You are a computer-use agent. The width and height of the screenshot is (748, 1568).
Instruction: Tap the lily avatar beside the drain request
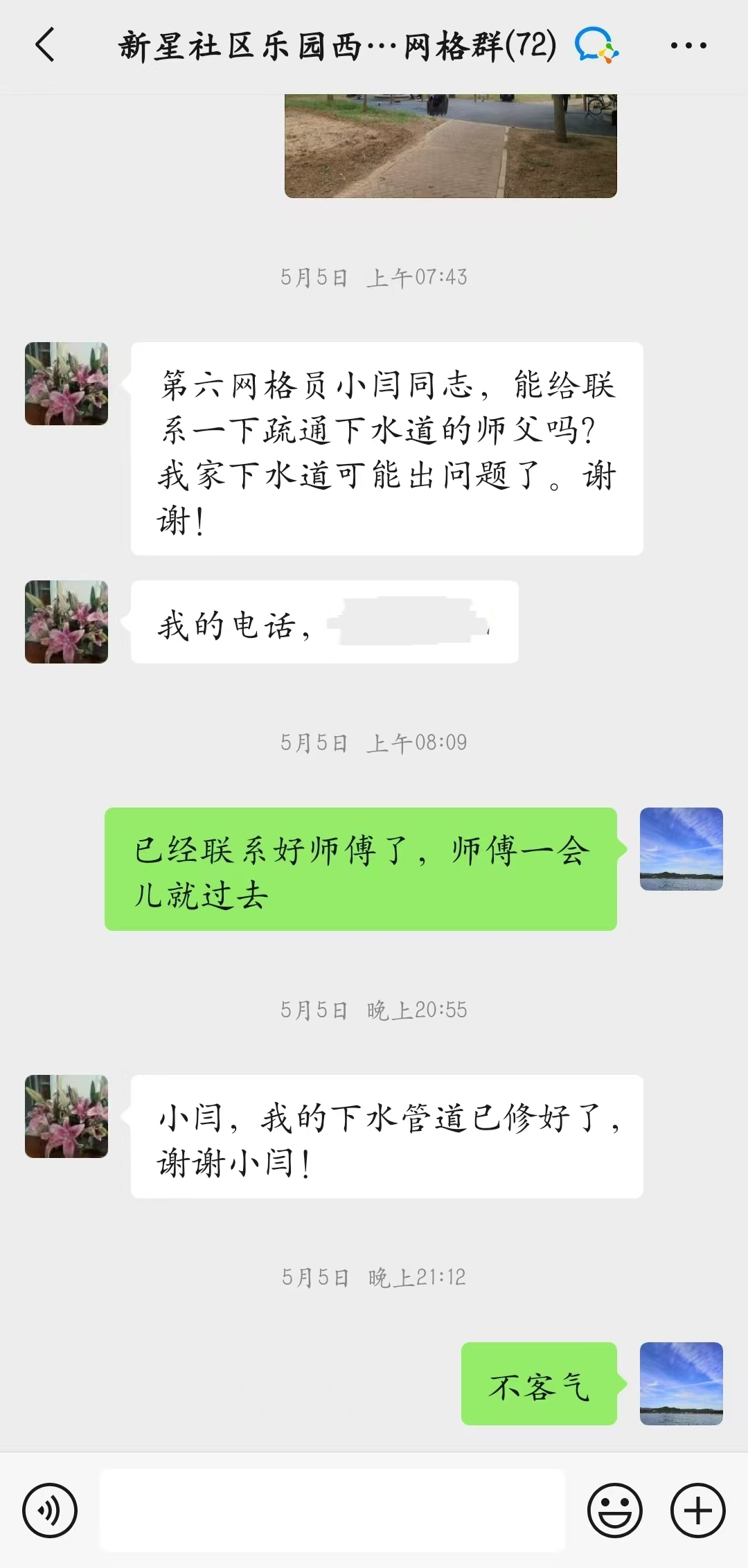(66, 384)
